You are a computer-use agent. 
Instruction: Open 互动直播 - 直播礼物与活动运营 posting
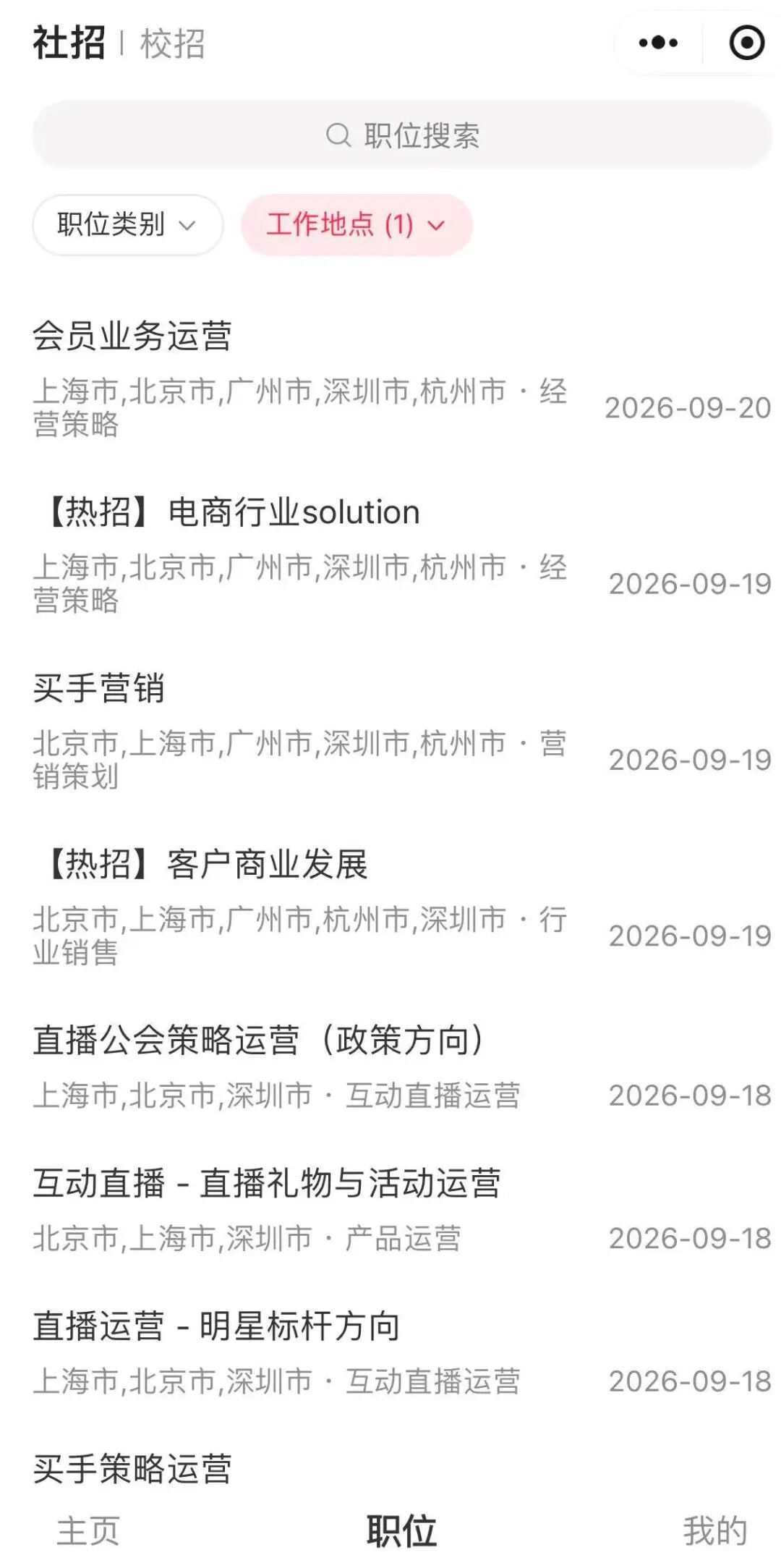(402, 1210)
